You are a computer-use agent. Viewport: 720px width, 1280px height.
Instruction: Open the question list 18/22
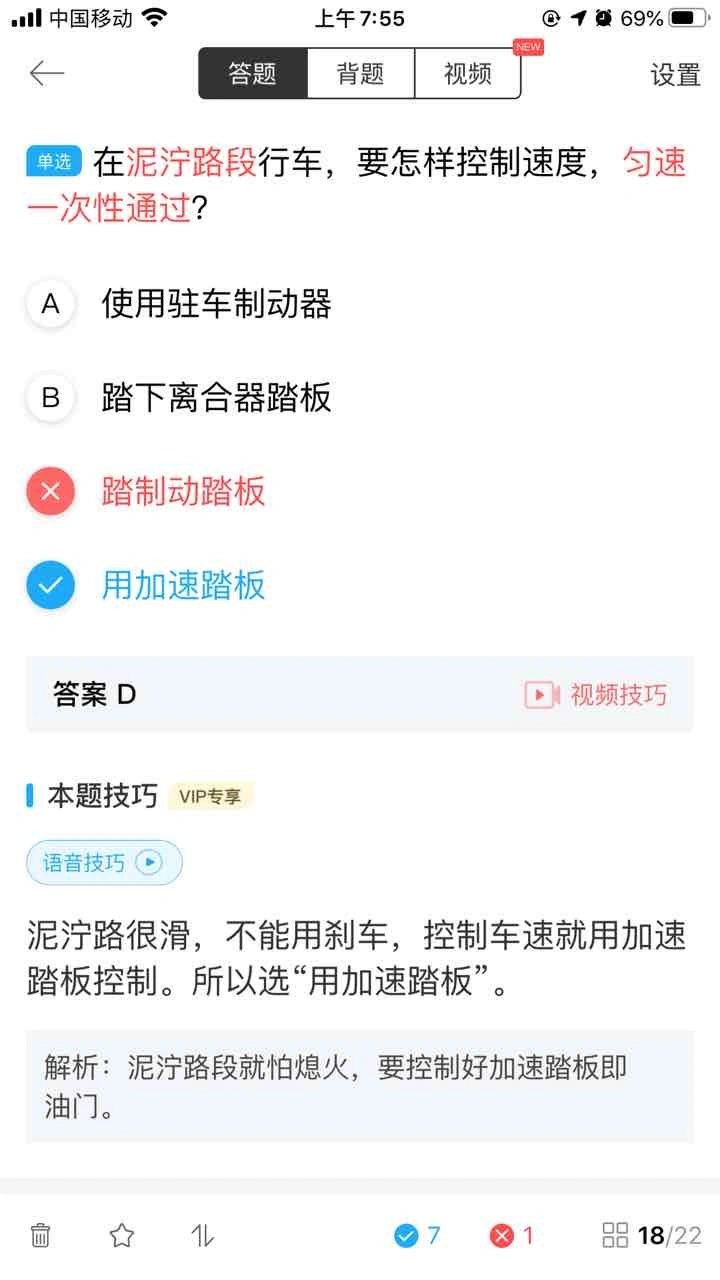pyautogui.click(x=652, y=1235)
